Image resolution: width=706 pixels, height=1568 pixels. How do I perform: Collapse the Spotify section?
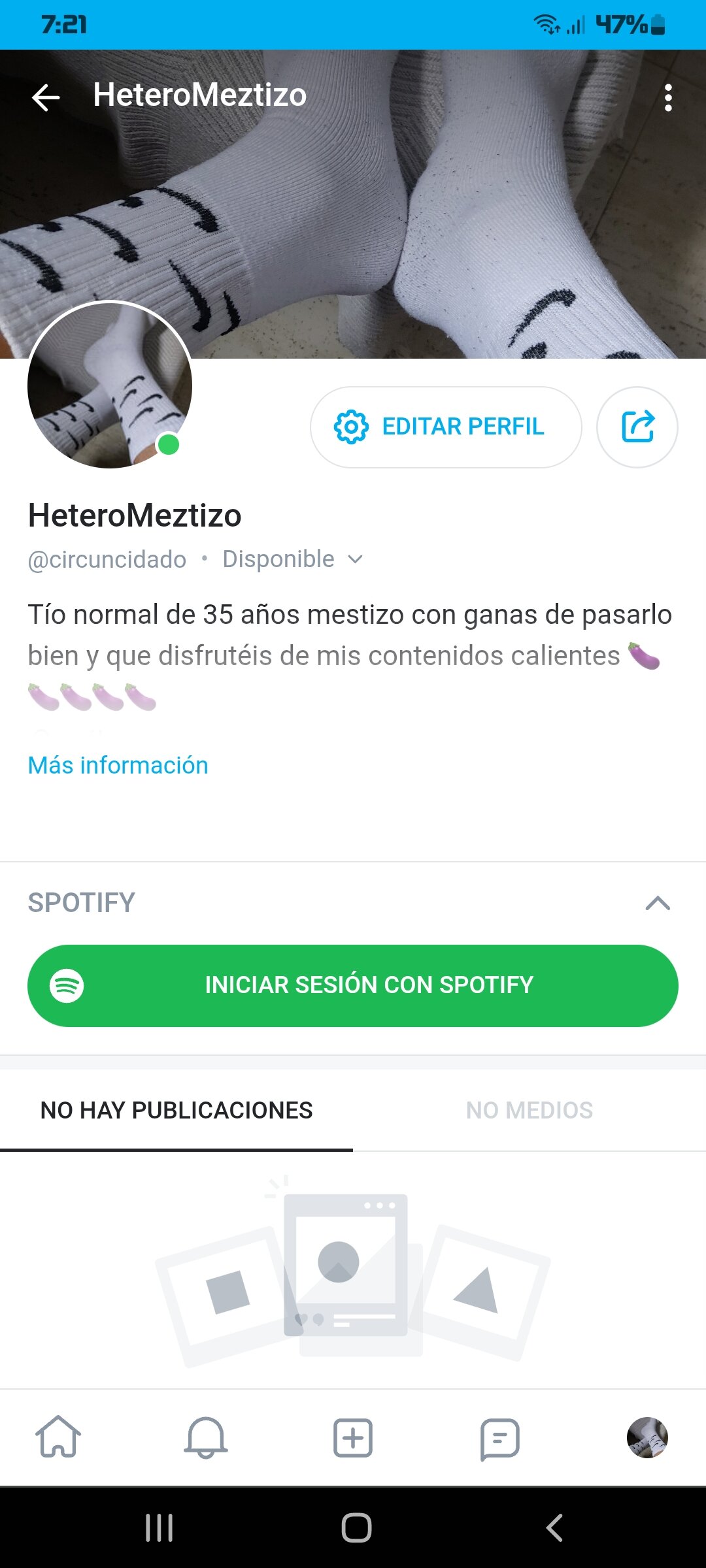coord(658,903)
